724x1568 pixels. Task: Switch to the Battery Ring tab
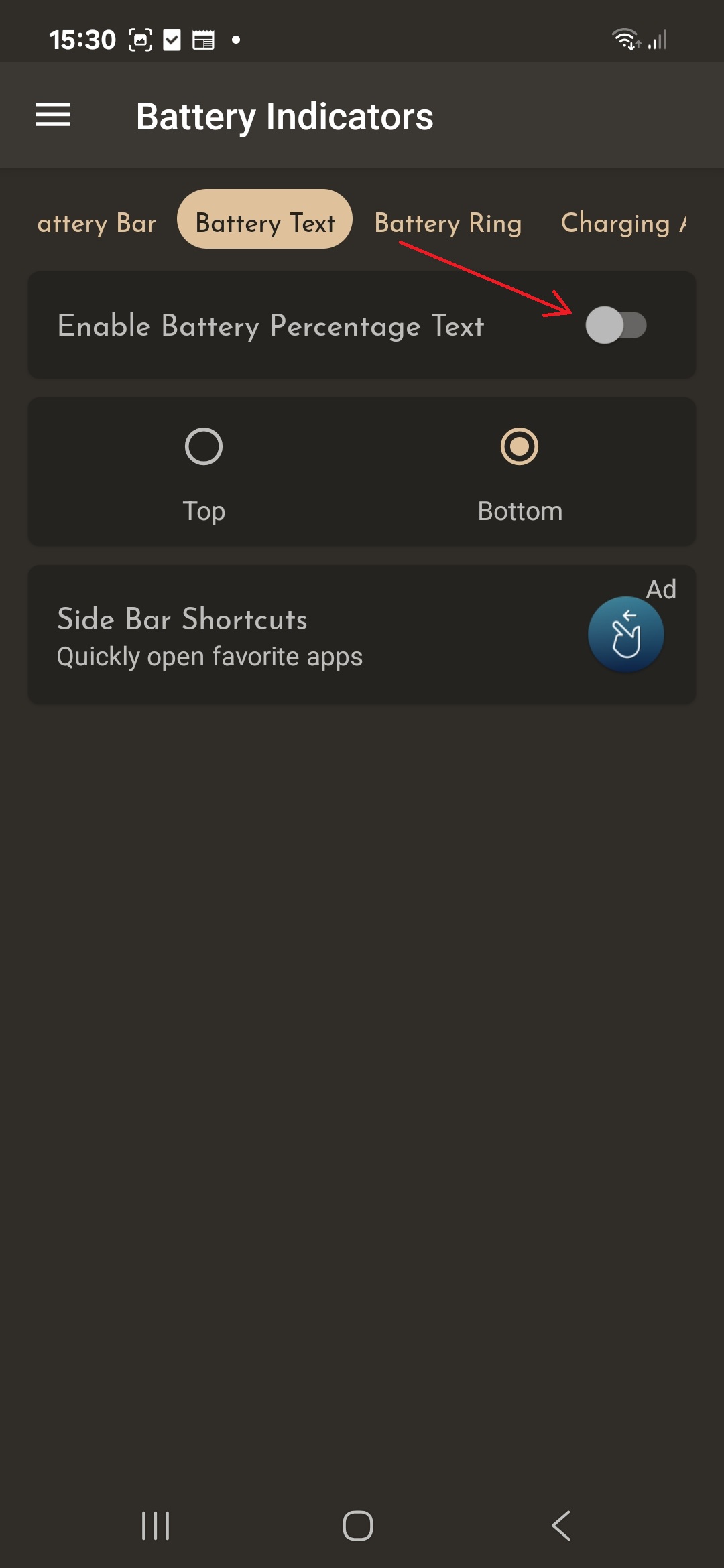coord(448,223)
